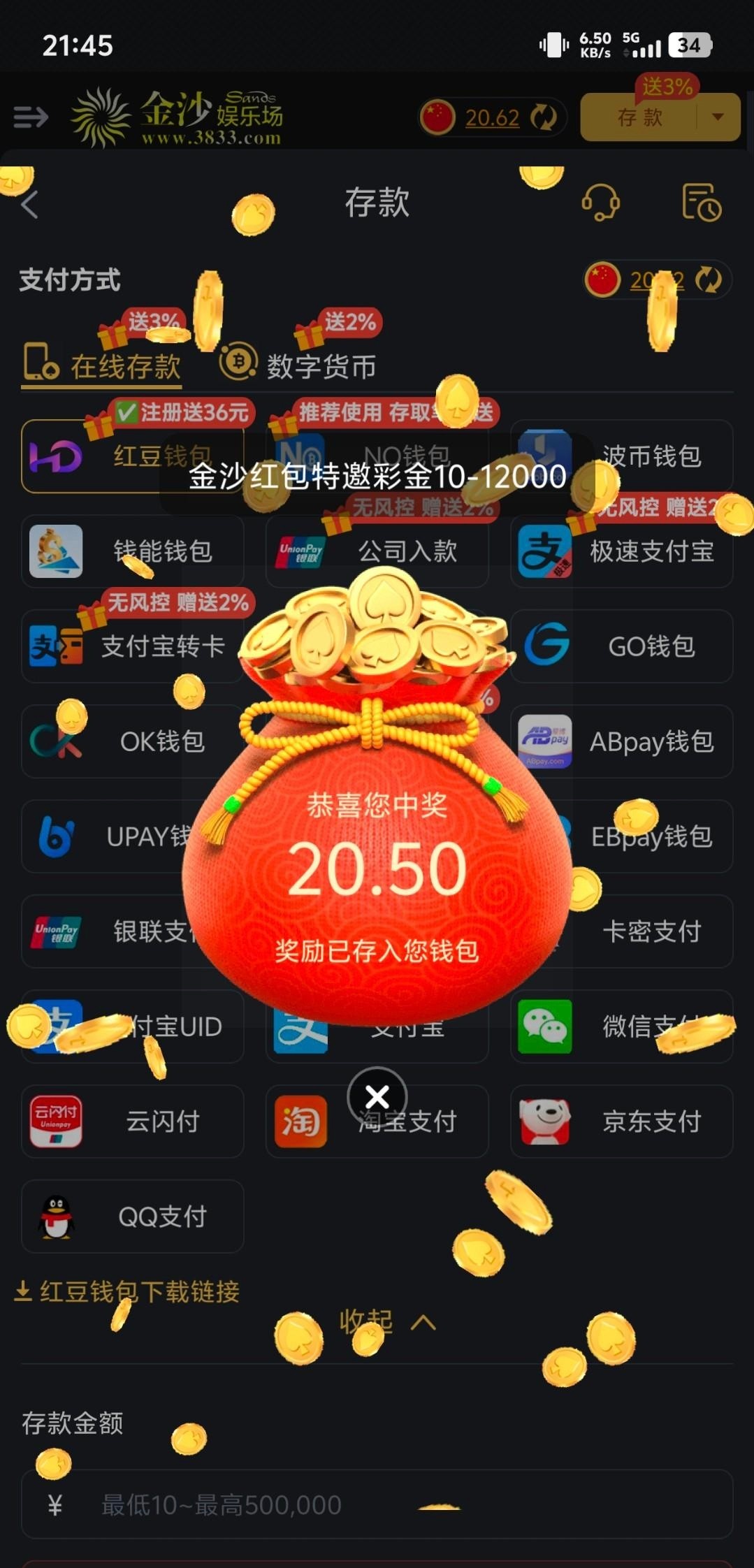Screen dimensions: 754x1568
Task: Pick ABpay钱包 for deposit
Action: (621, 741)
